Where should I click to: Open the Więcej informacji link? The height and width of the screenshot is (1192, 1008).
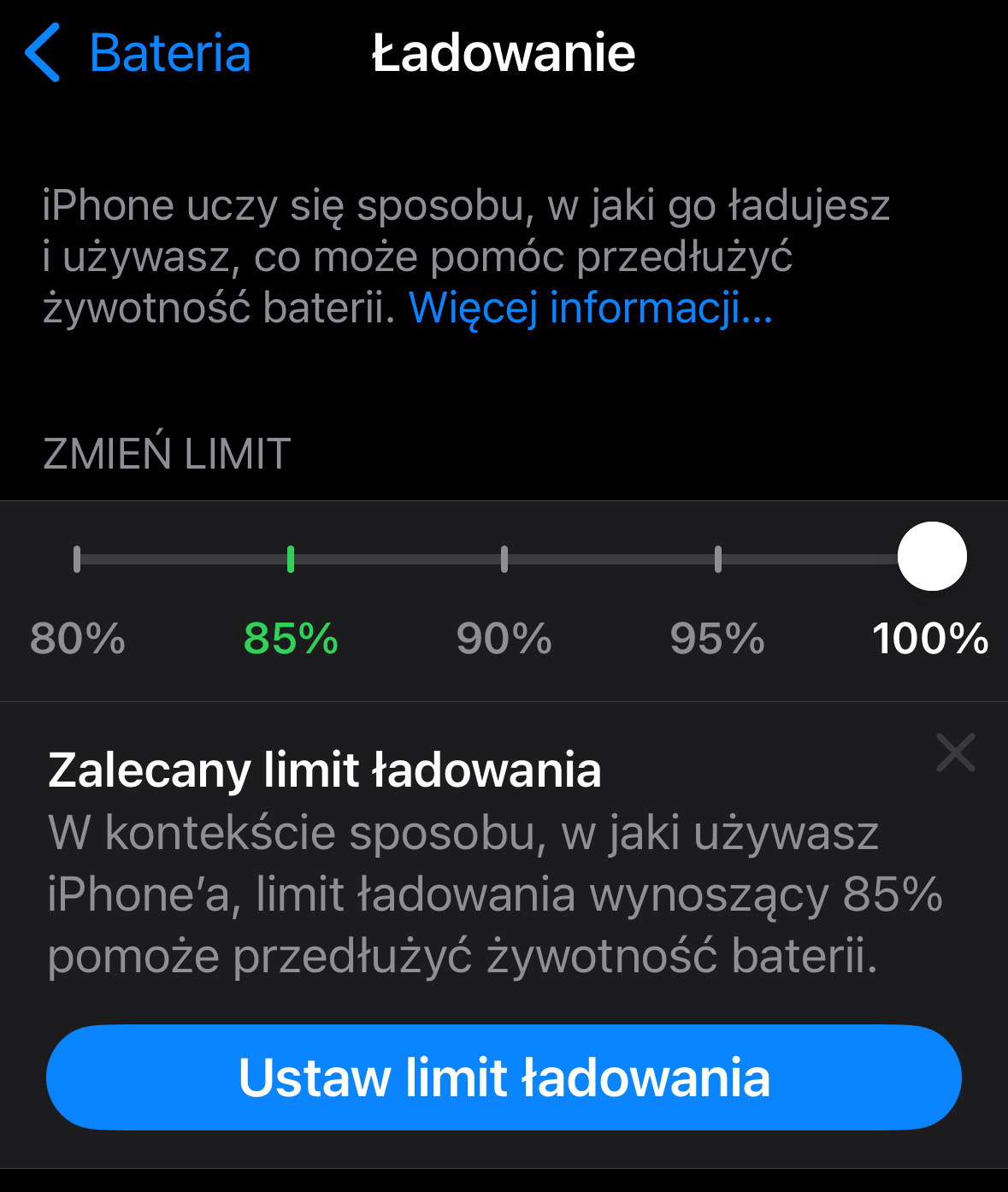pos(591,308)
